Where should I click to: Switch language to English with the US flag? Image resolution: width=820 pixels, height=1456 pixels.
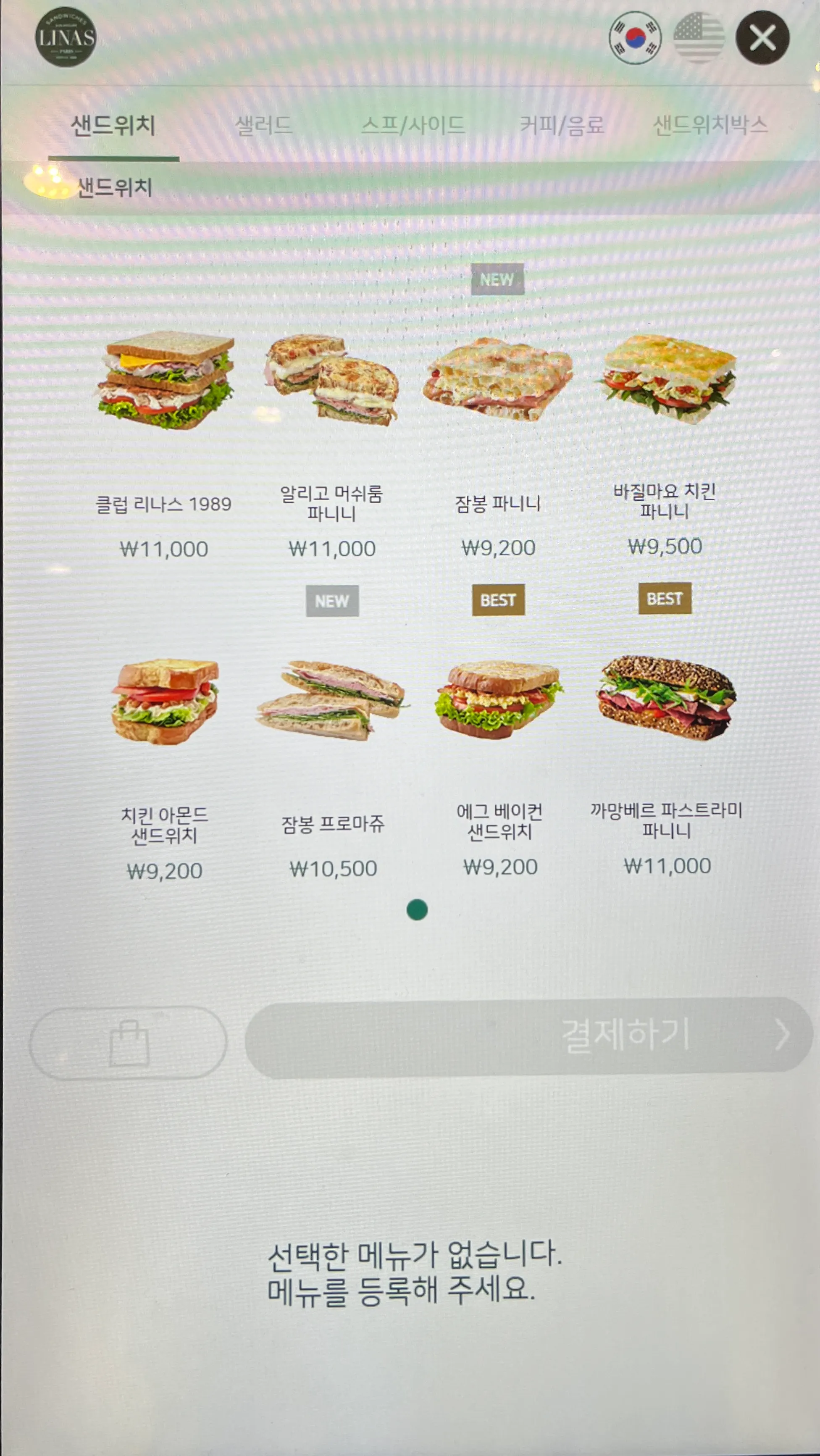[699, 38]
